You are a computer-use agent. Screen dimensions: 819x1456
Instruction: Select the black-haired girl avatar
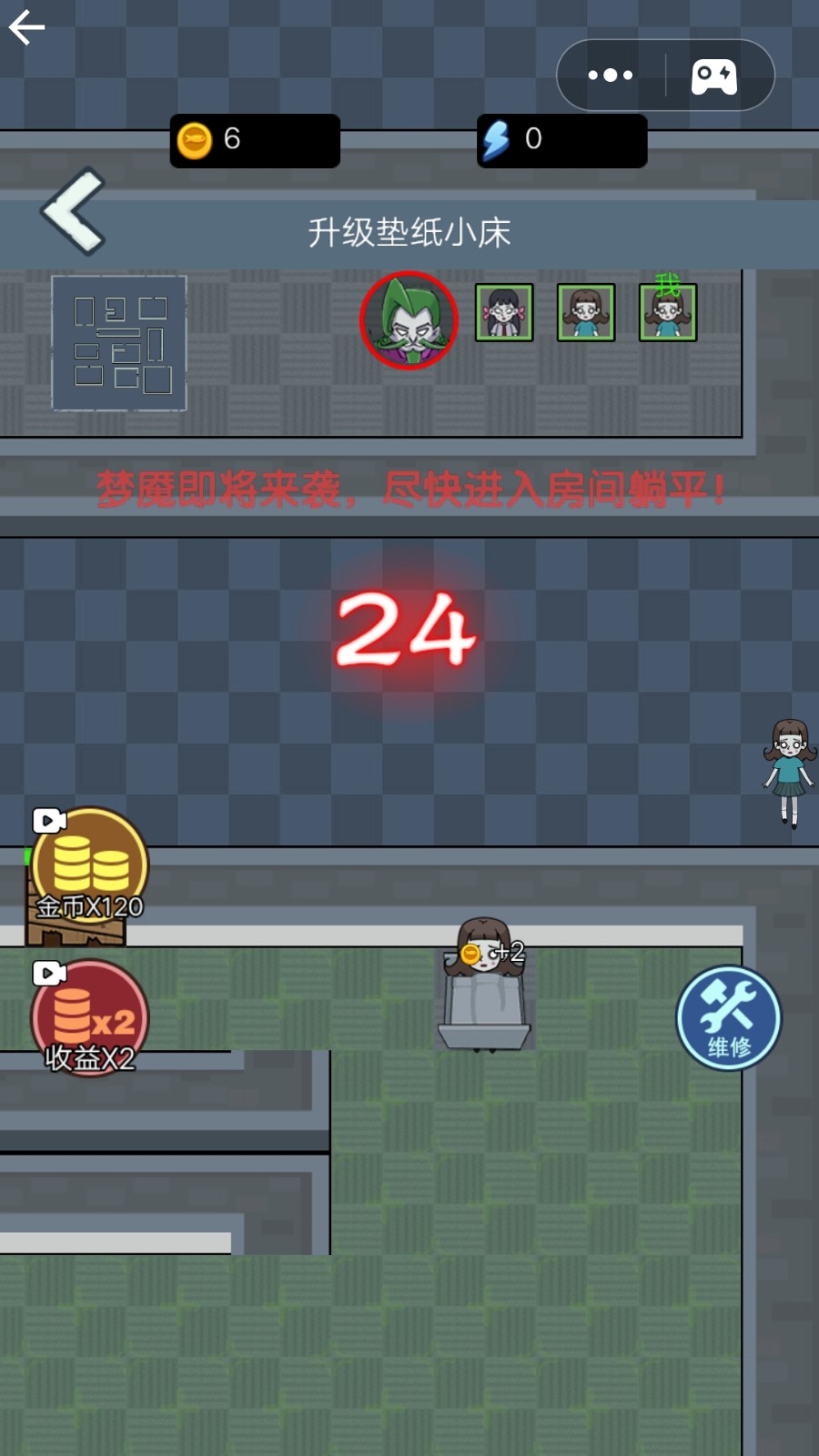point(504,312)
